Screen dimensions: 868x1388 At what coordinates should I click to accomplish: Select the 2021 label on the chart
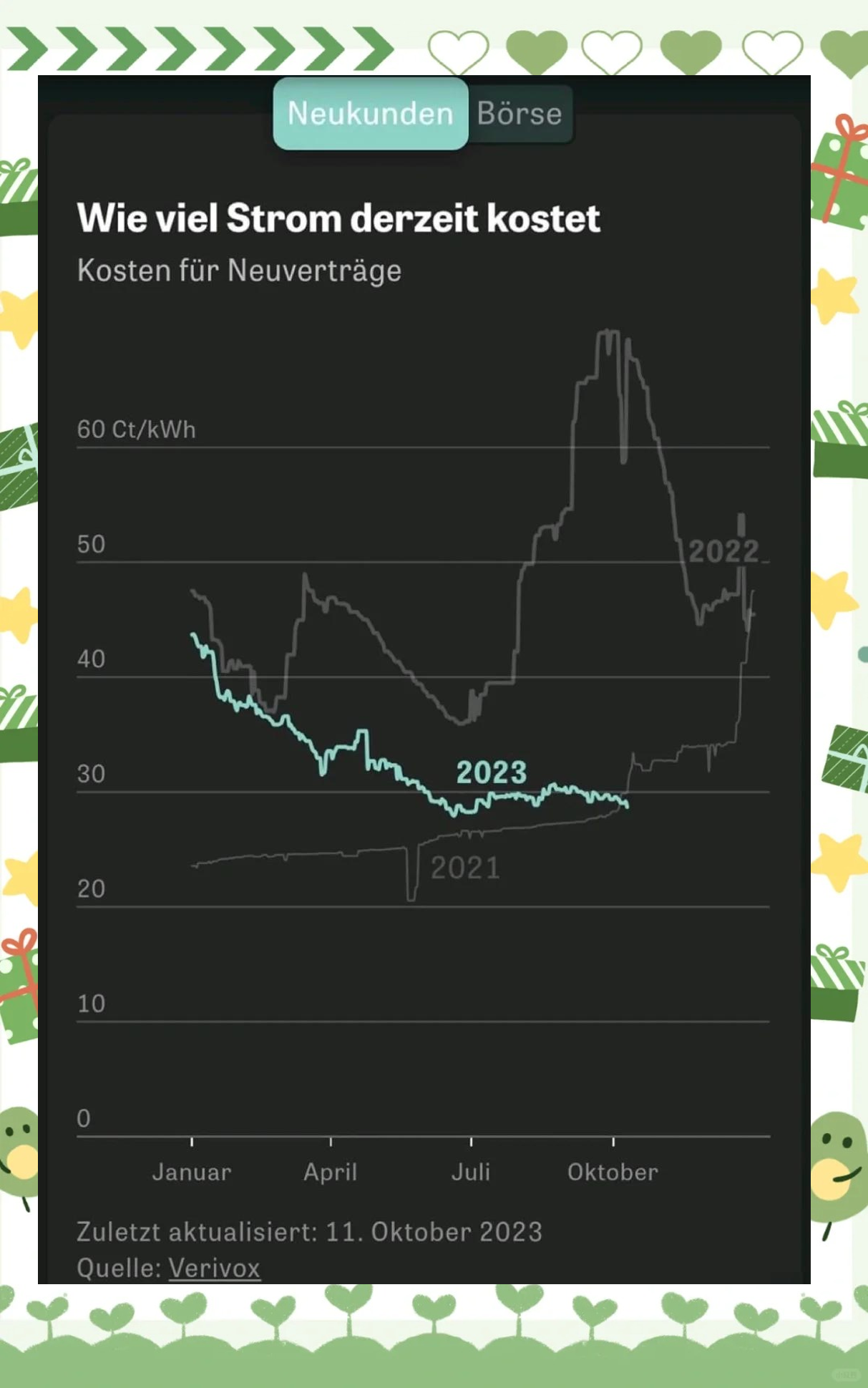coord(466,868)
